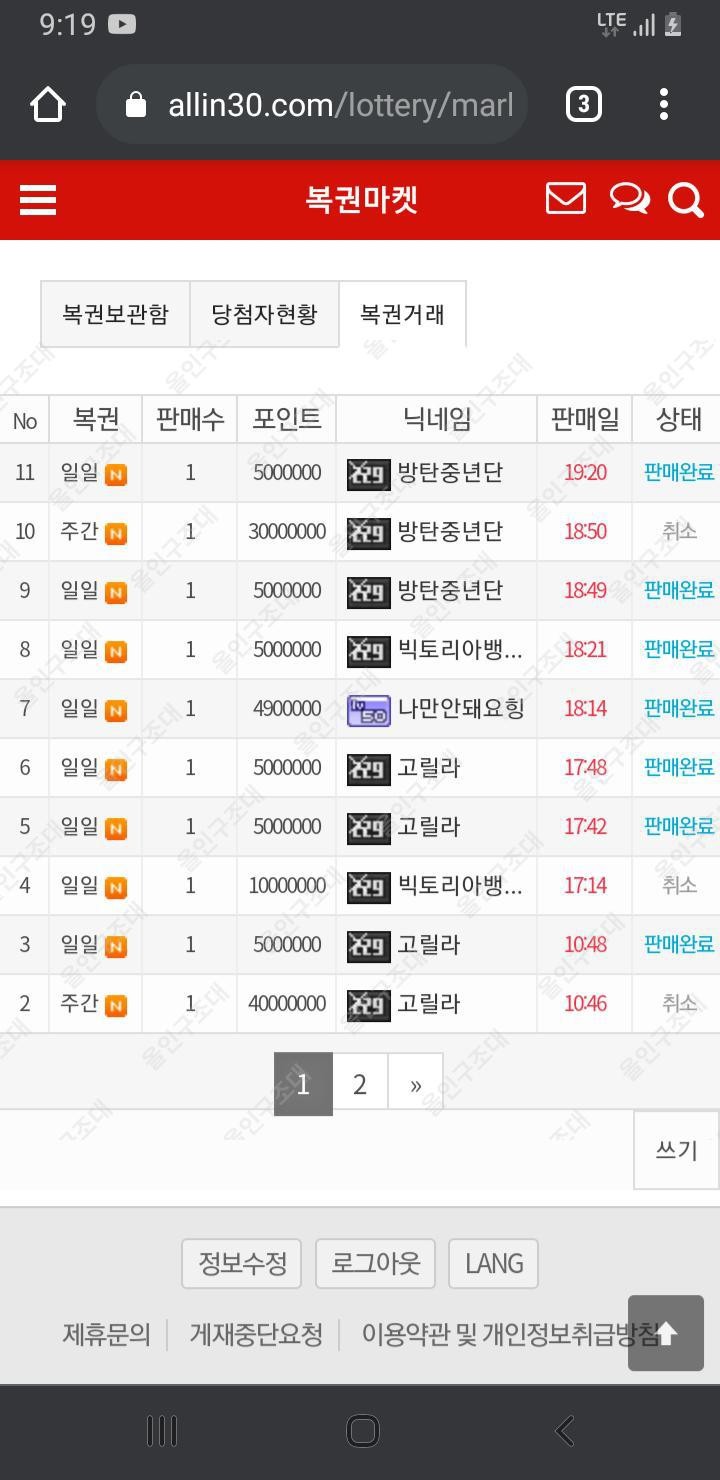Select the 복권거래 tab
Image resolution: width=720 pixels, height=1480 pixels.
pos(402,314)
